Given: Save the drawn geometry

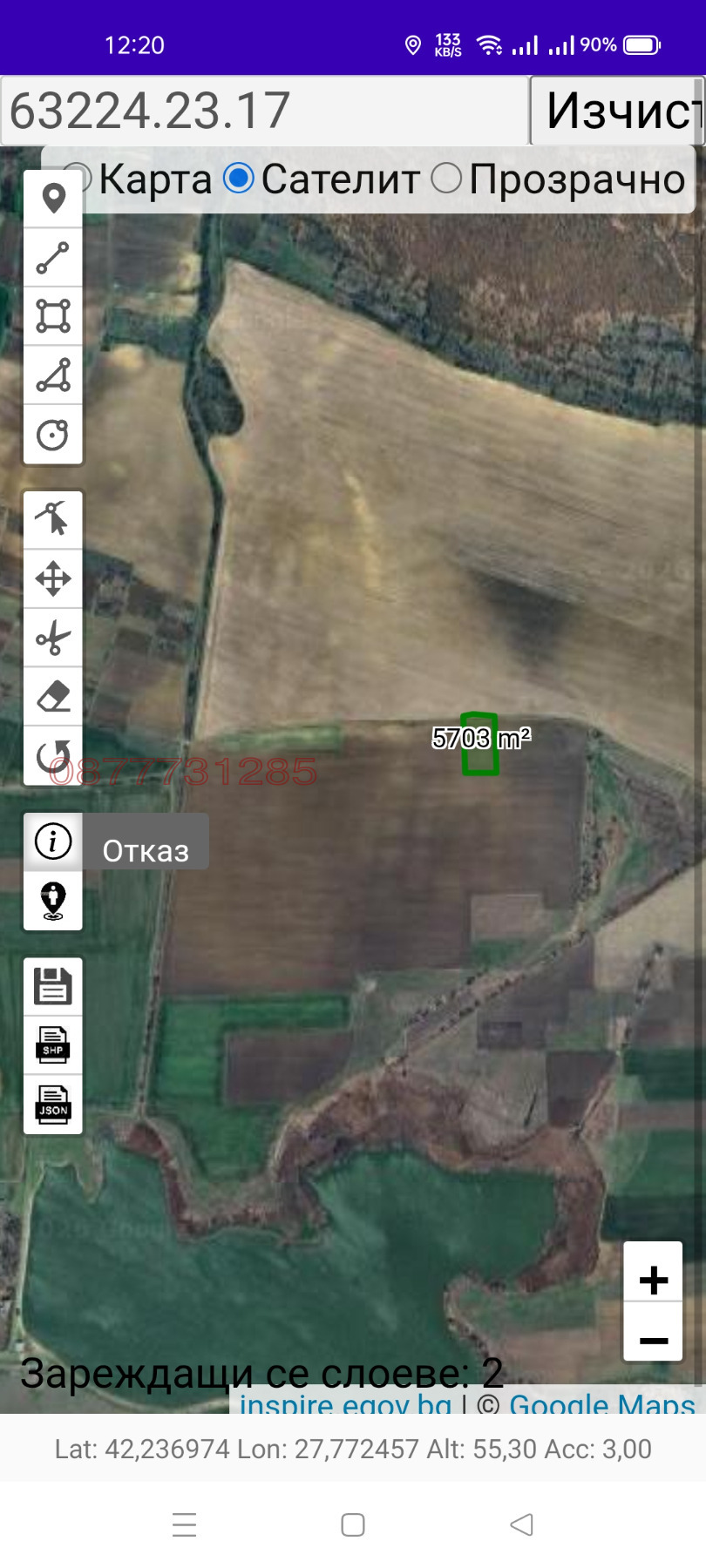Looking at the screenshot, I should point(52,984).
